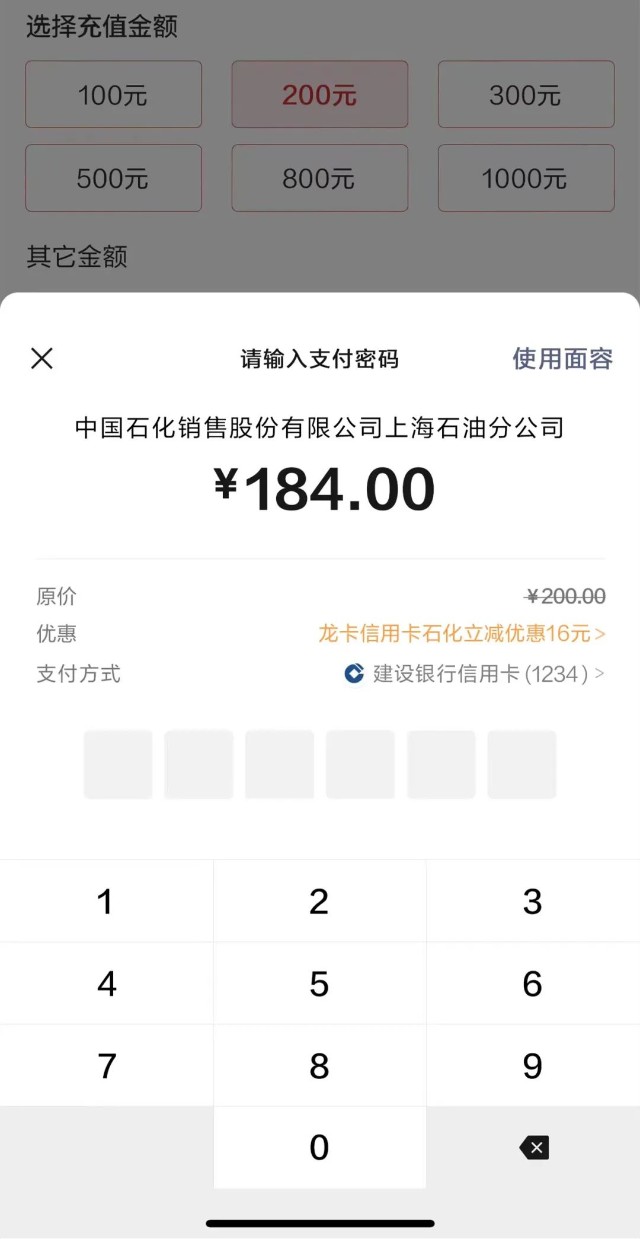Enter digit 4 on the keypad
640x1239 pixels.
coord(106,983)
